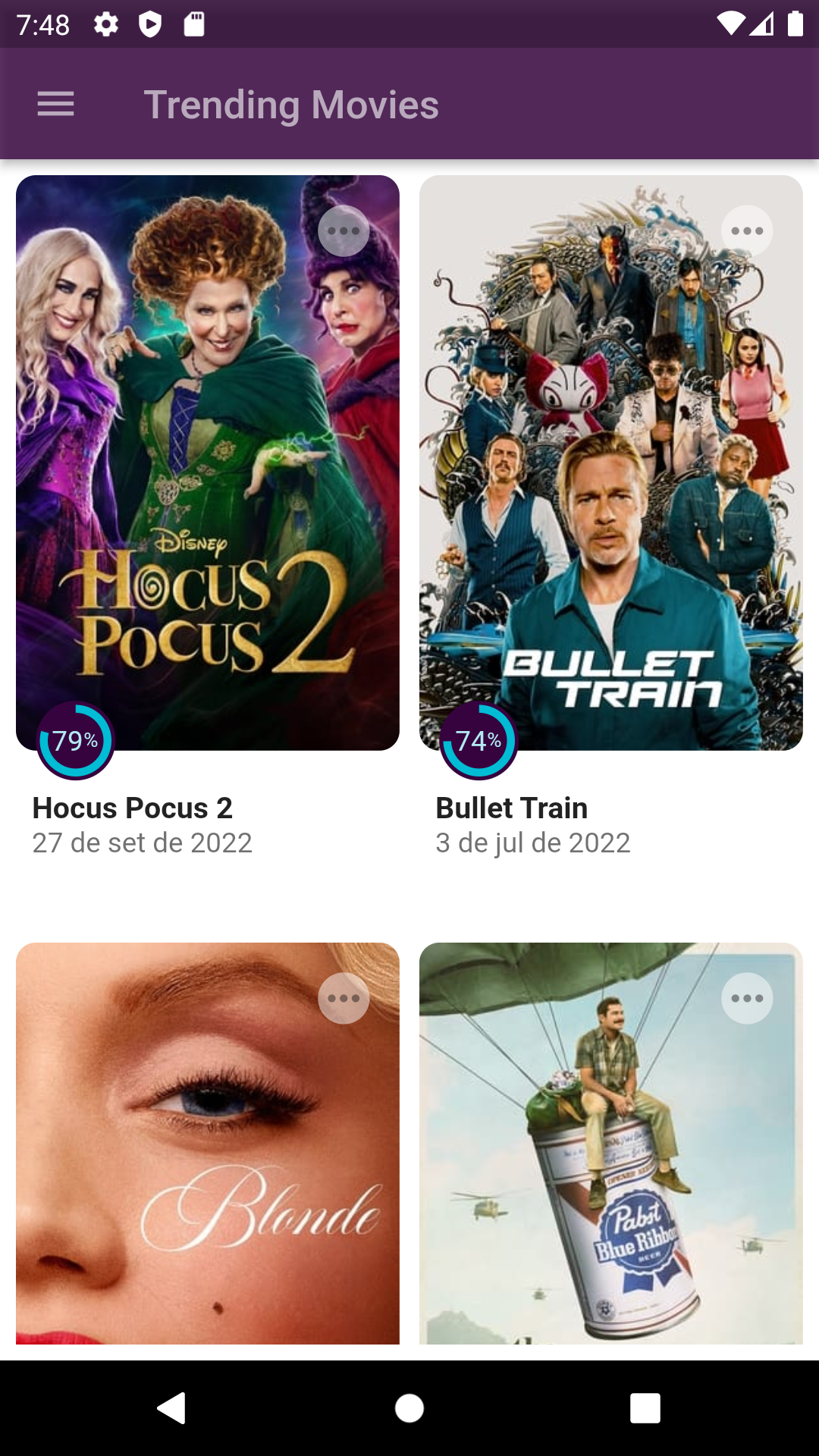Screen dimensions: 819x1456
Task: Tap three-dot menu on the beer can poster
Action: 747,998
